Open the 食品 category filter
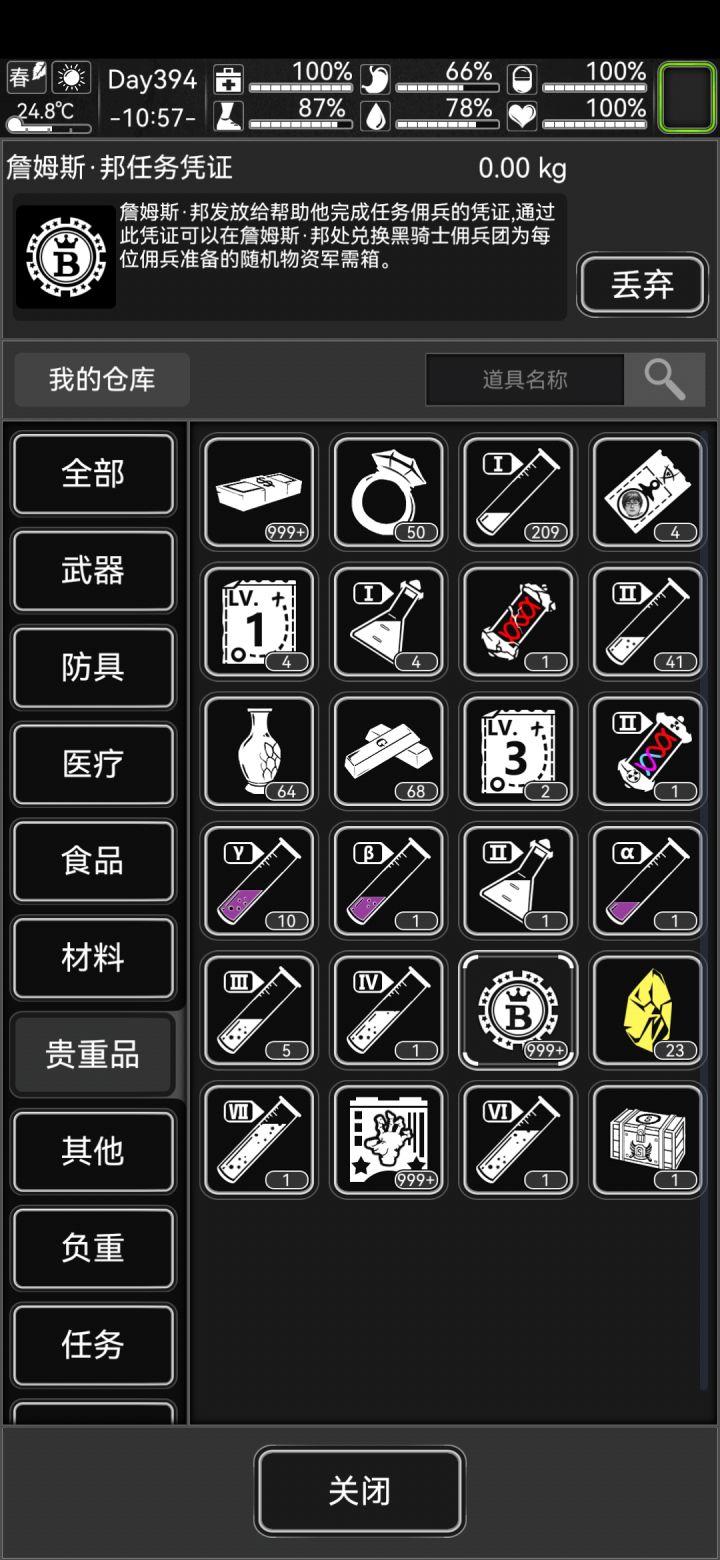720x1560 pixels. (93, 861)
